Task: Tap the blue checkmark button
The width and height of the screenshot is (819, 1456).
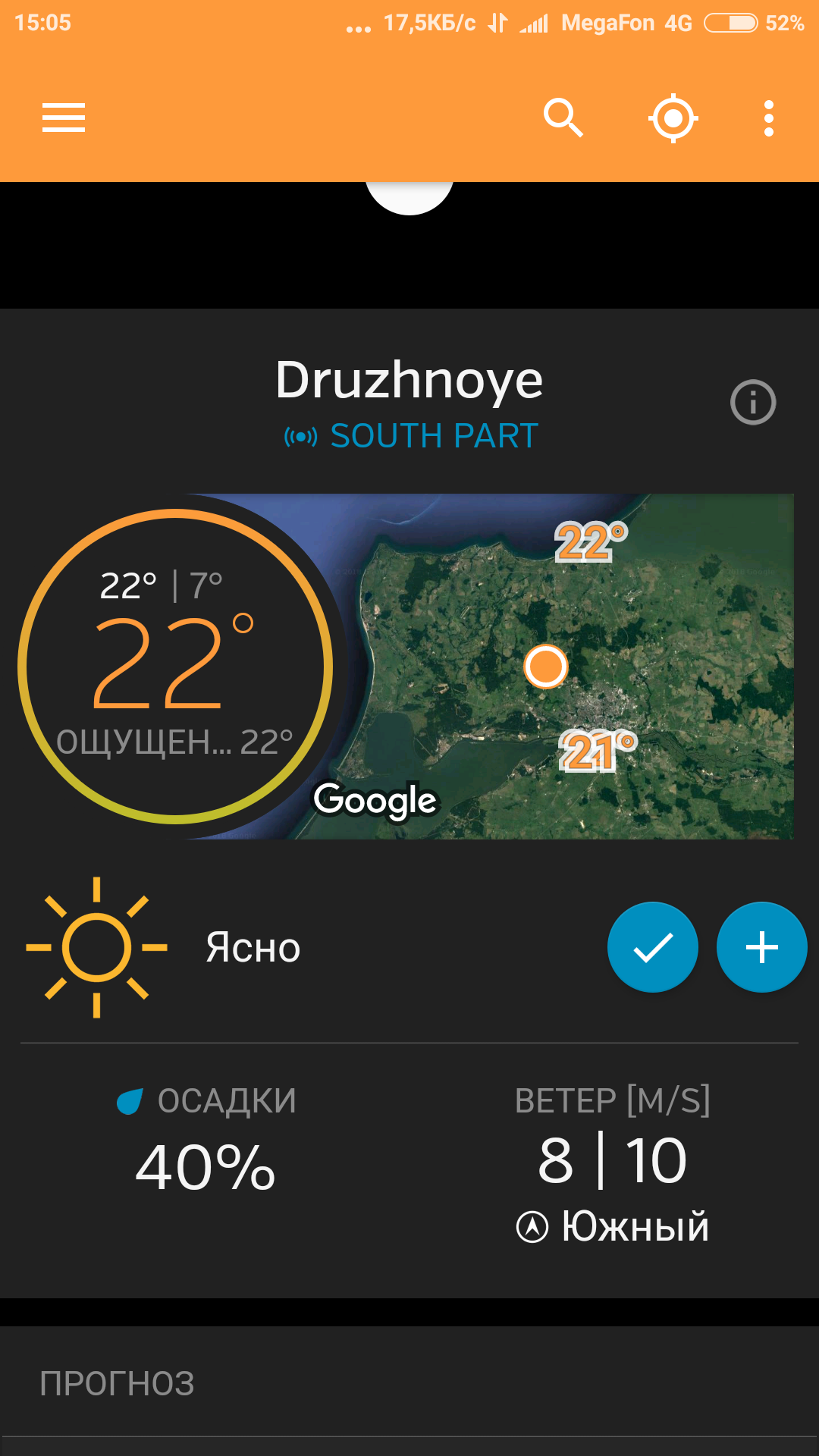Action: pyautogui.click(x=652, y=947)
